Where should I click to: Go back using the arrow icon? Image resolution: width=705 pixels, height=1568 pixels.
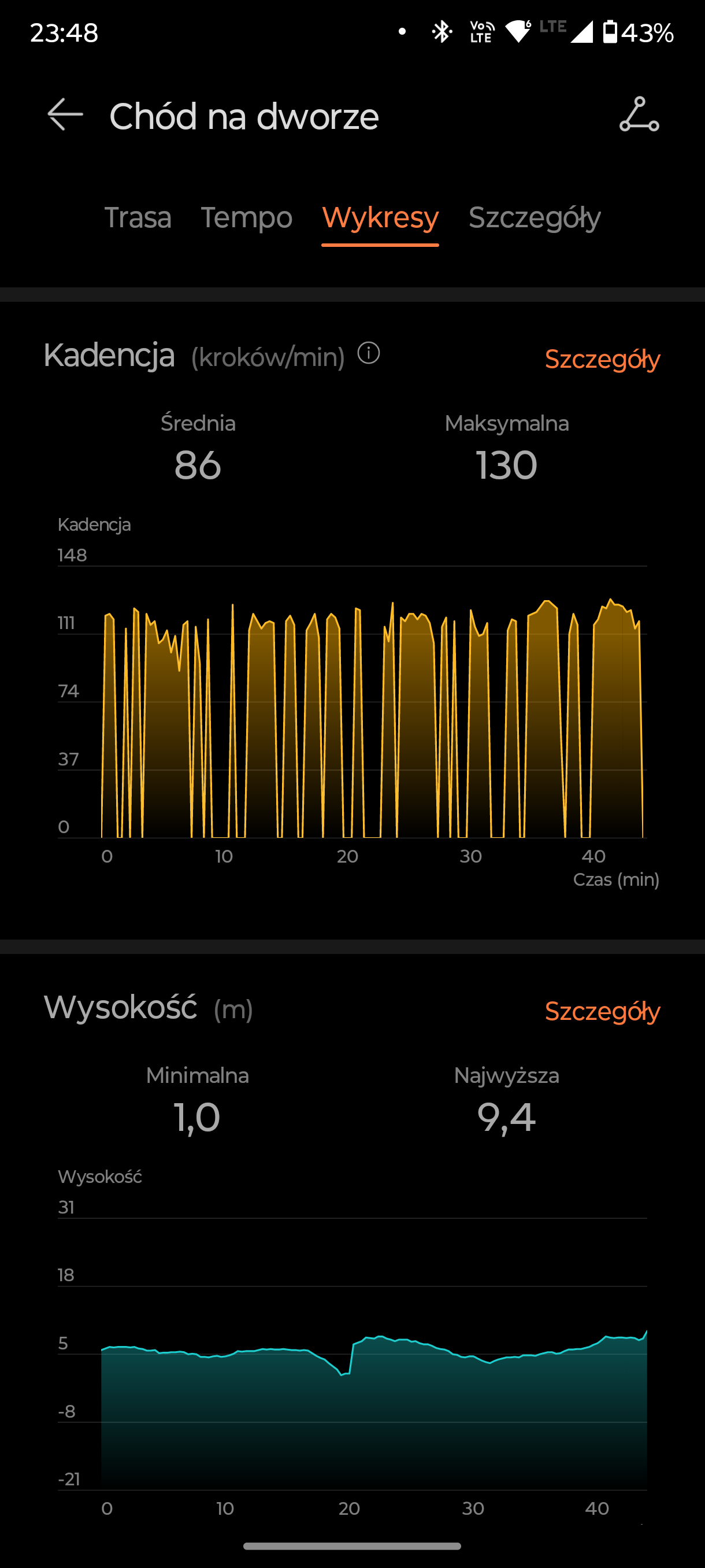click(65, 114)
